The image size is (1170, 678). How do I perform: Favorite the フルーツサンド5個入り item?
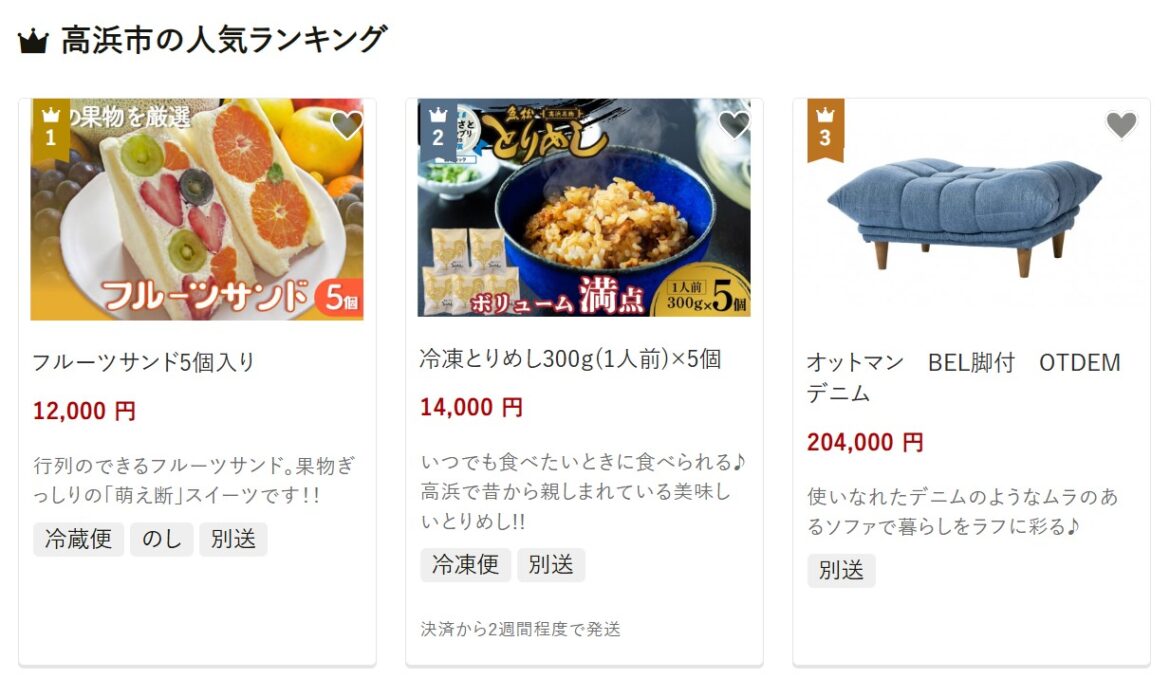click(347, 126)
